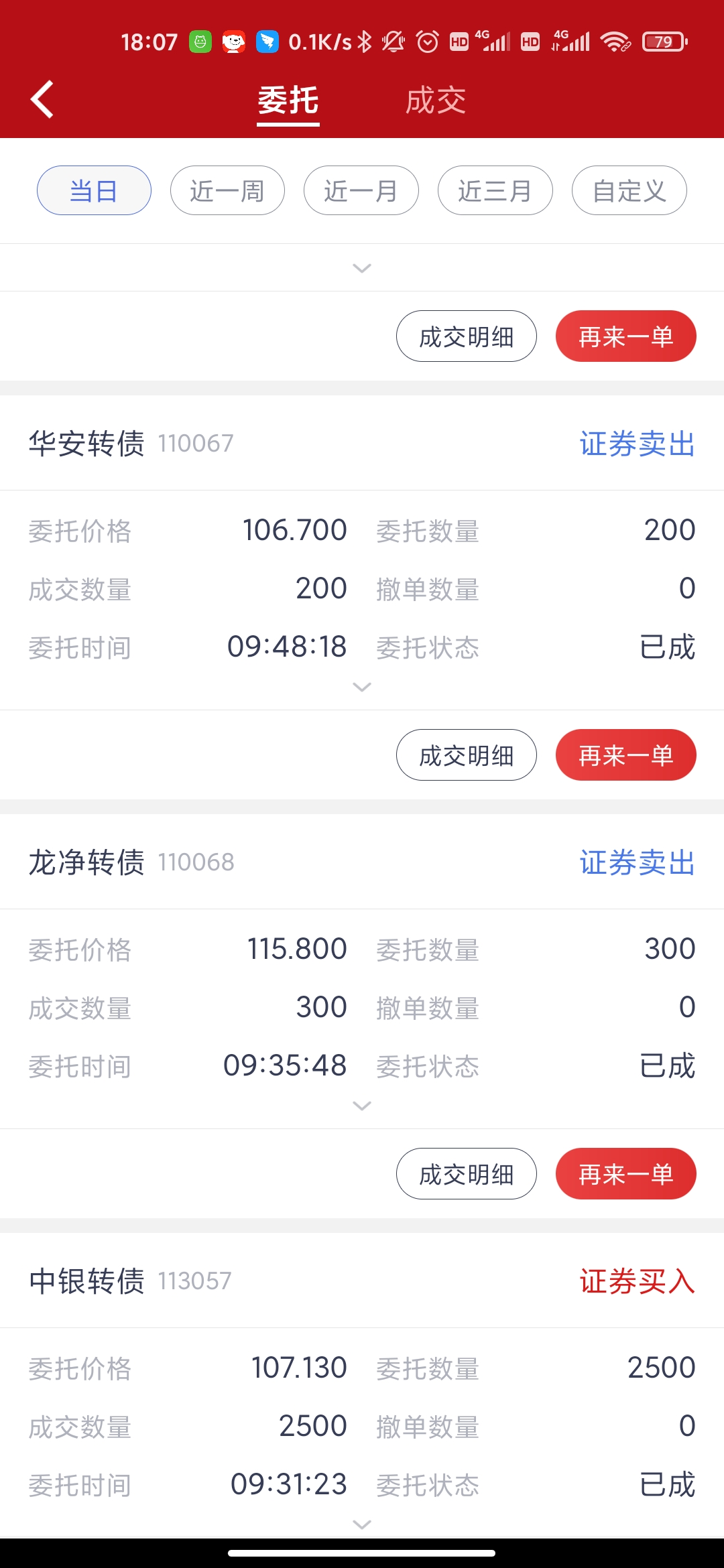Expand details chevron under 华安转债 order
724x1568 pixels.
pos(362,687)
